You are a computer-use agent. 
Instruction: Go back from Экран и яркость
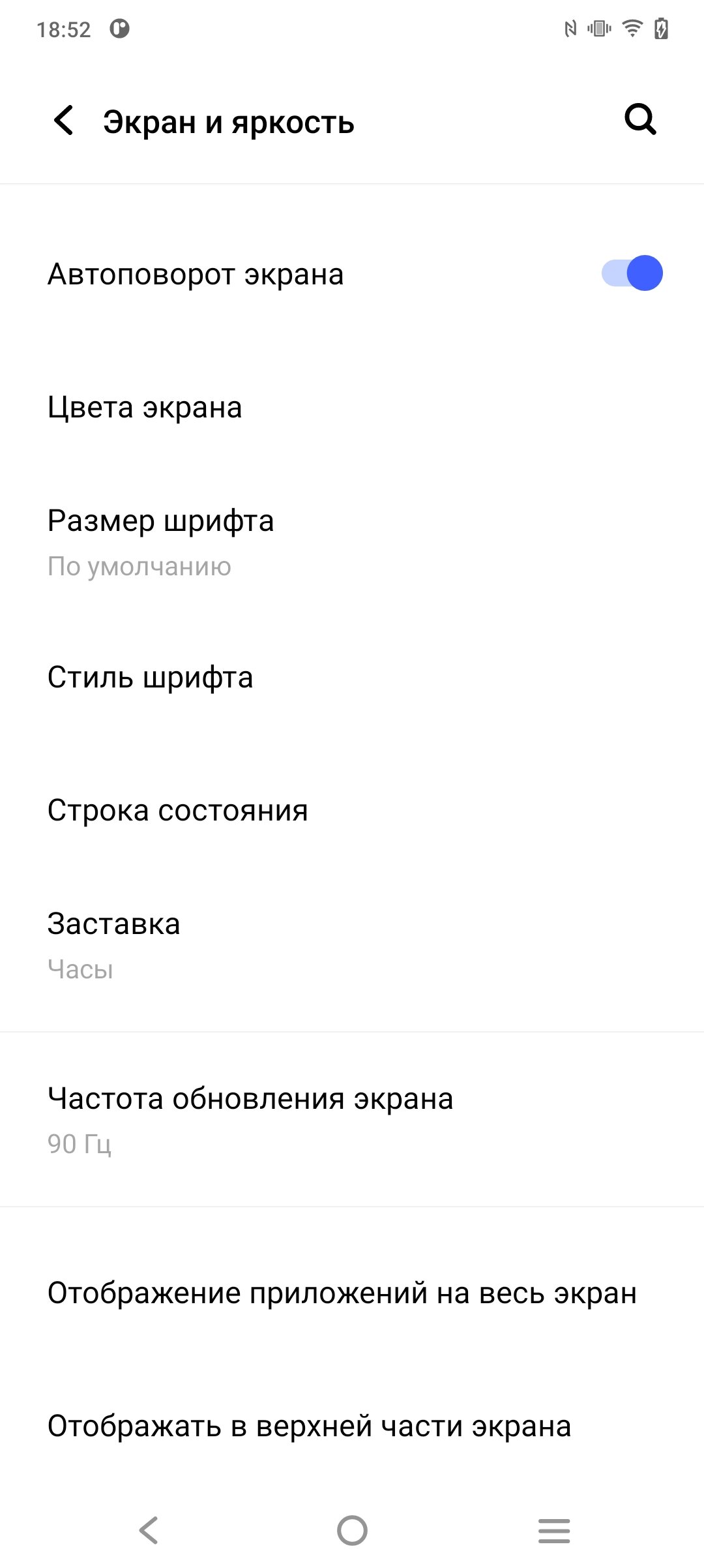point(63,121)
